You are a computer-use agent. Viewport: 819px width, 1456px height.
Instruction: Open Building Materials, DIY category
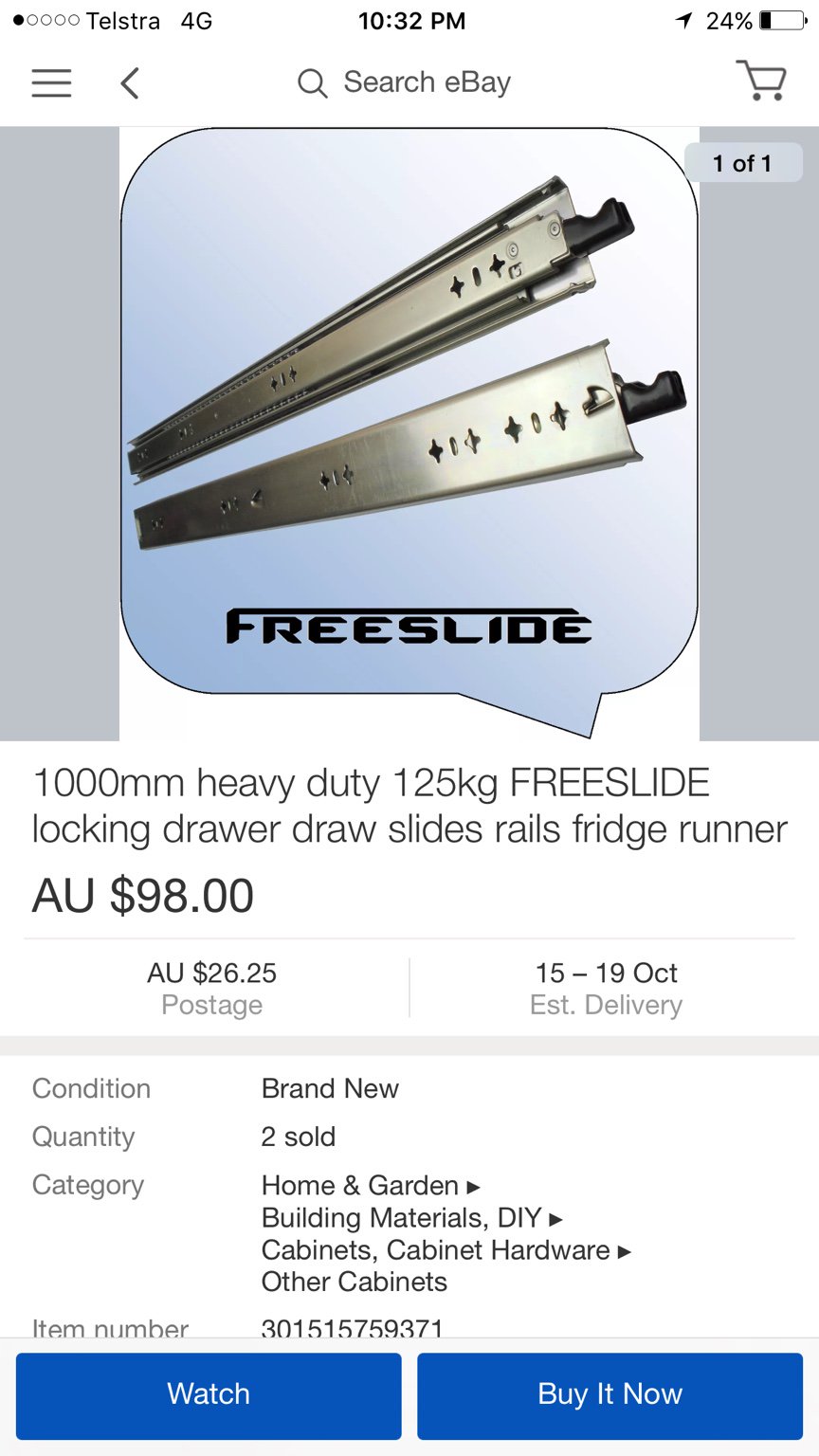(x=402, y=1218)
